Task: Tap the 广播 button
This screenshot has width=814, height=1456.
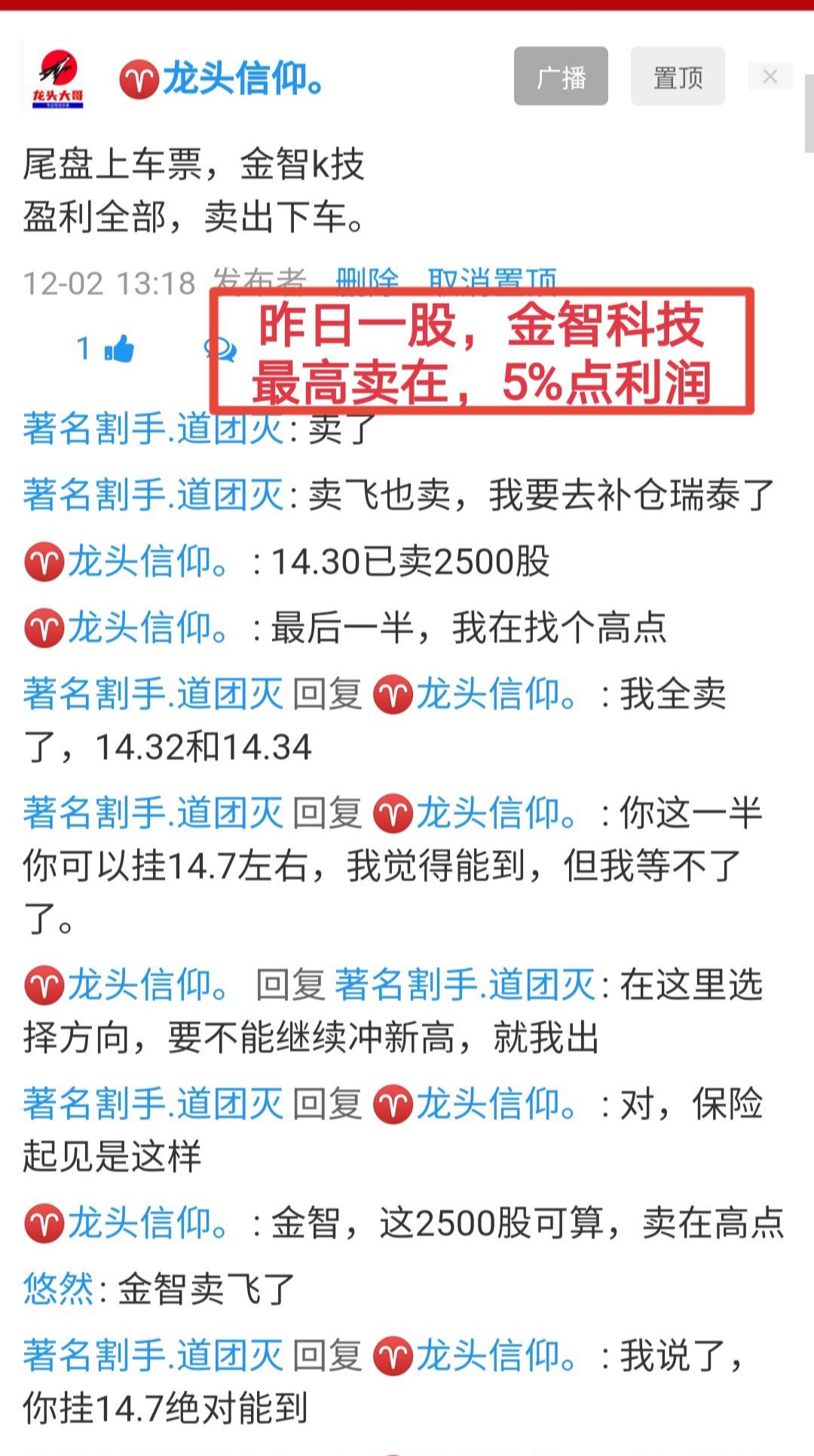Action: pos(561,76)
